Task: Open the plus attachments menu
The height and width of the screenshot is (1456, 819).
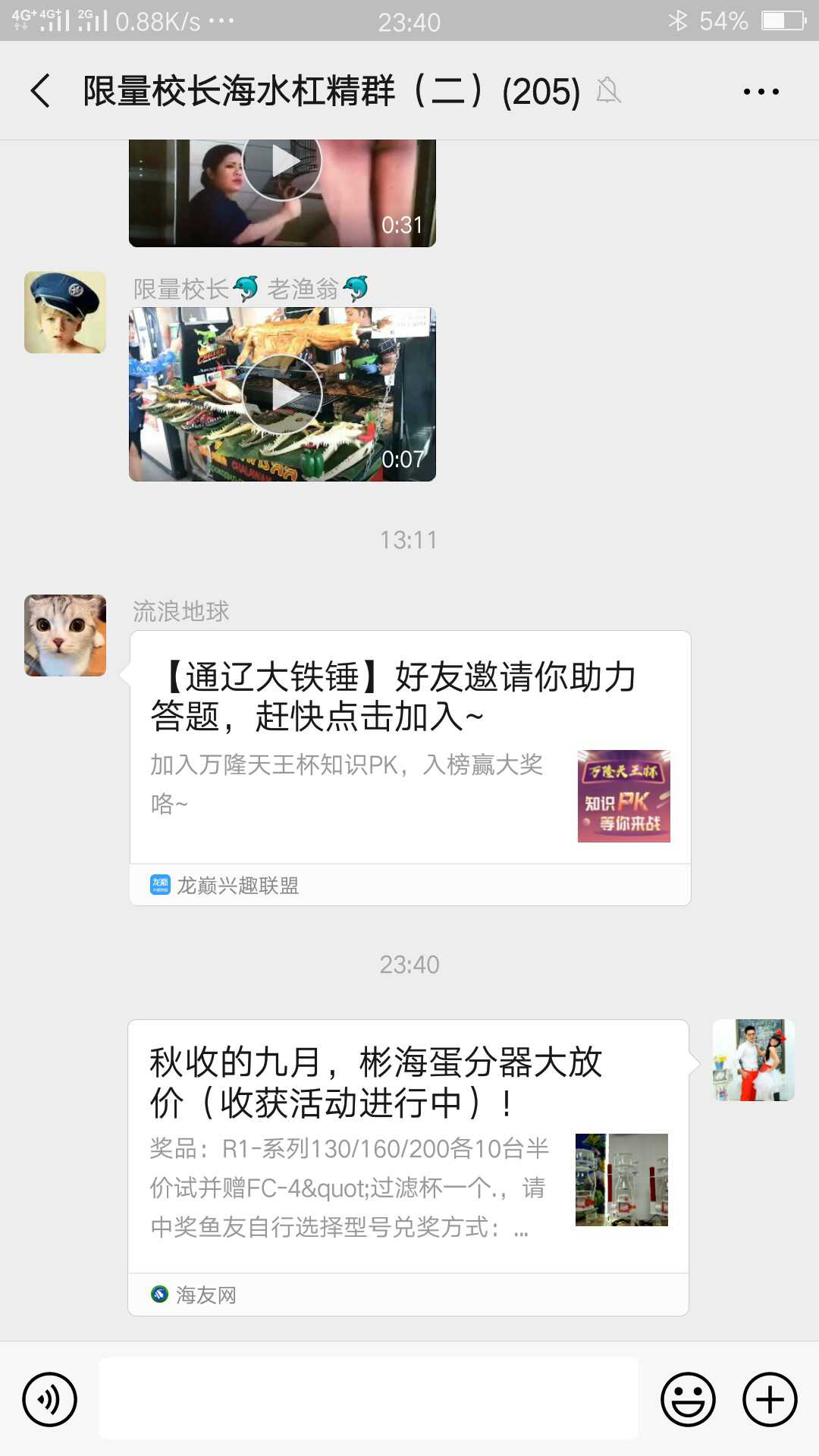Action: pos(770,1399)
